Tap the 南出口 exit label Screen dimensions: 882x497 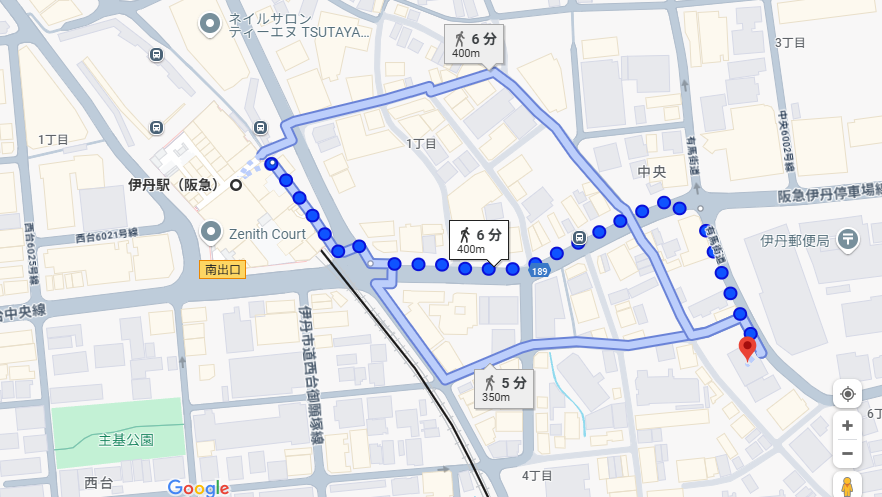pyautogui.click(x=224, y=270)
